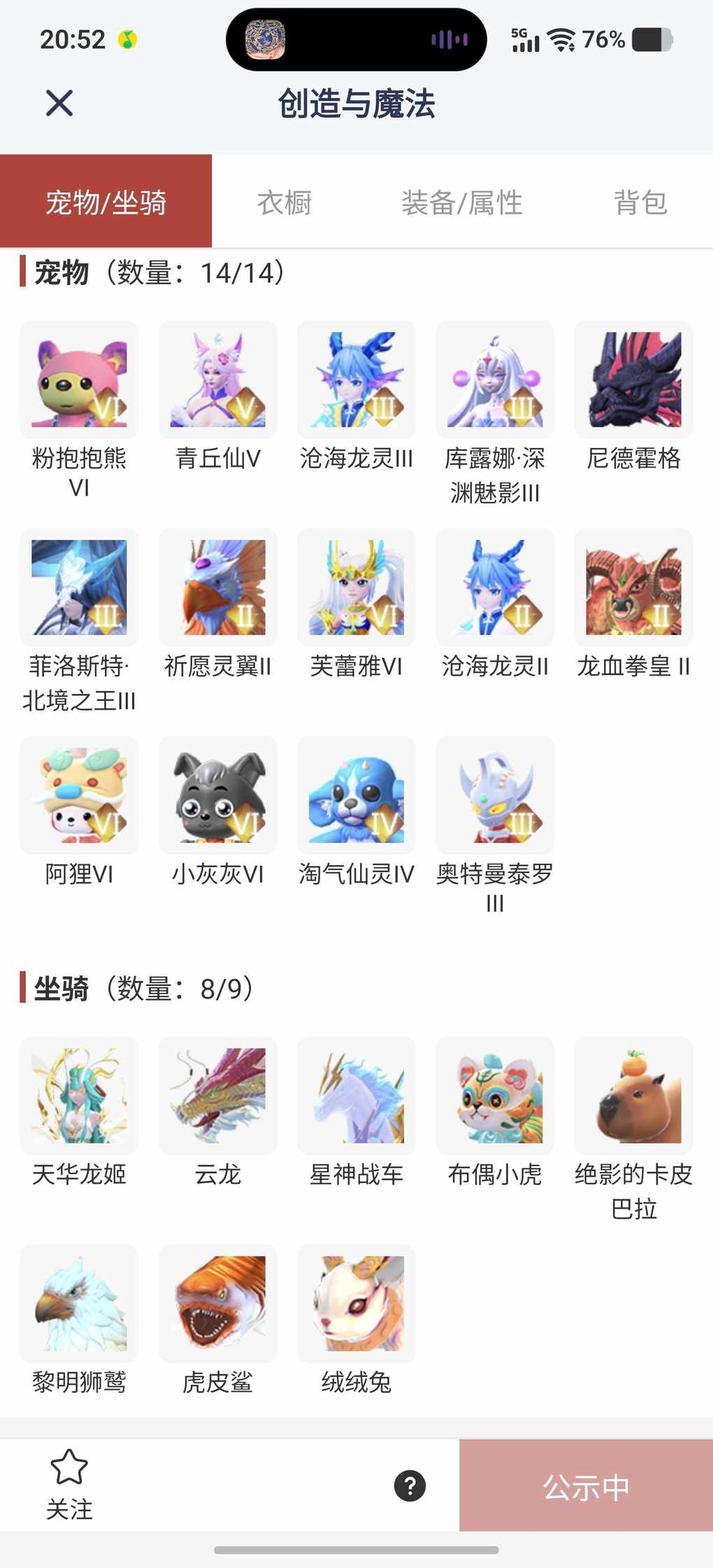
Task: Open pet 青丘仙V details
Action: pos(218,380)
